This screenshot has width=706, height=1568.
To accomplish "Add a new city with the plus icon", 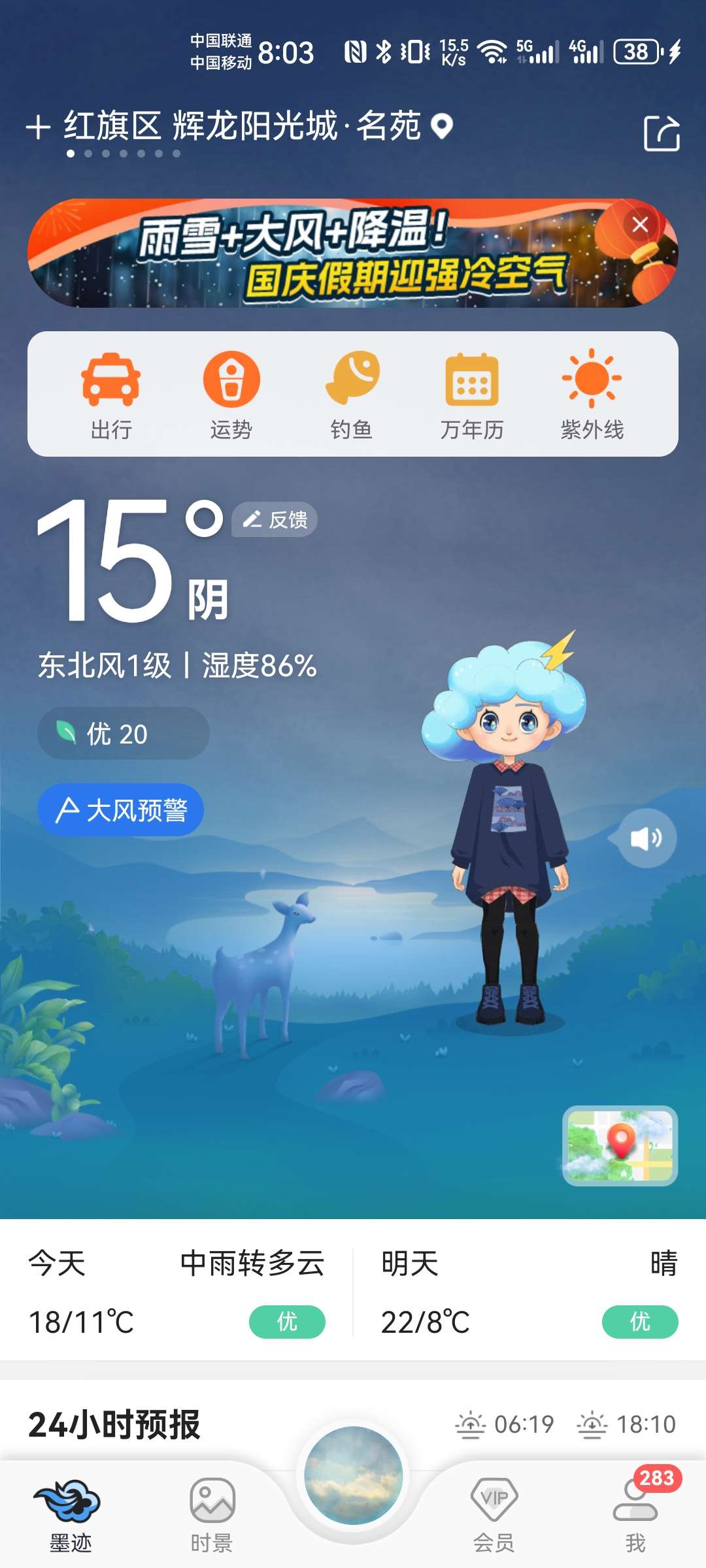I will point(39,127).
